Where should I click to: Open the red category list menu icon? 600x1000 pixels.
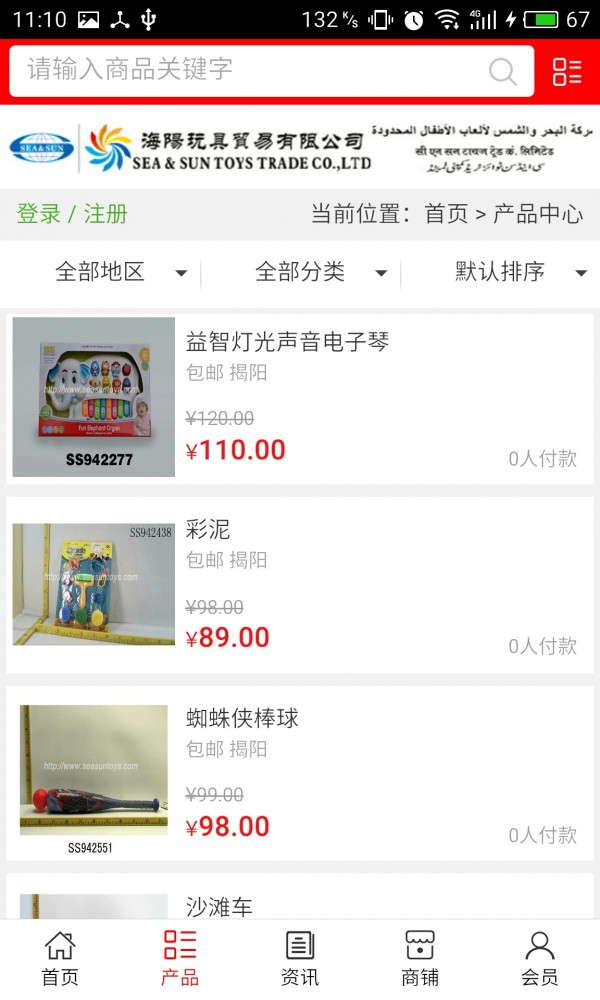567,71
